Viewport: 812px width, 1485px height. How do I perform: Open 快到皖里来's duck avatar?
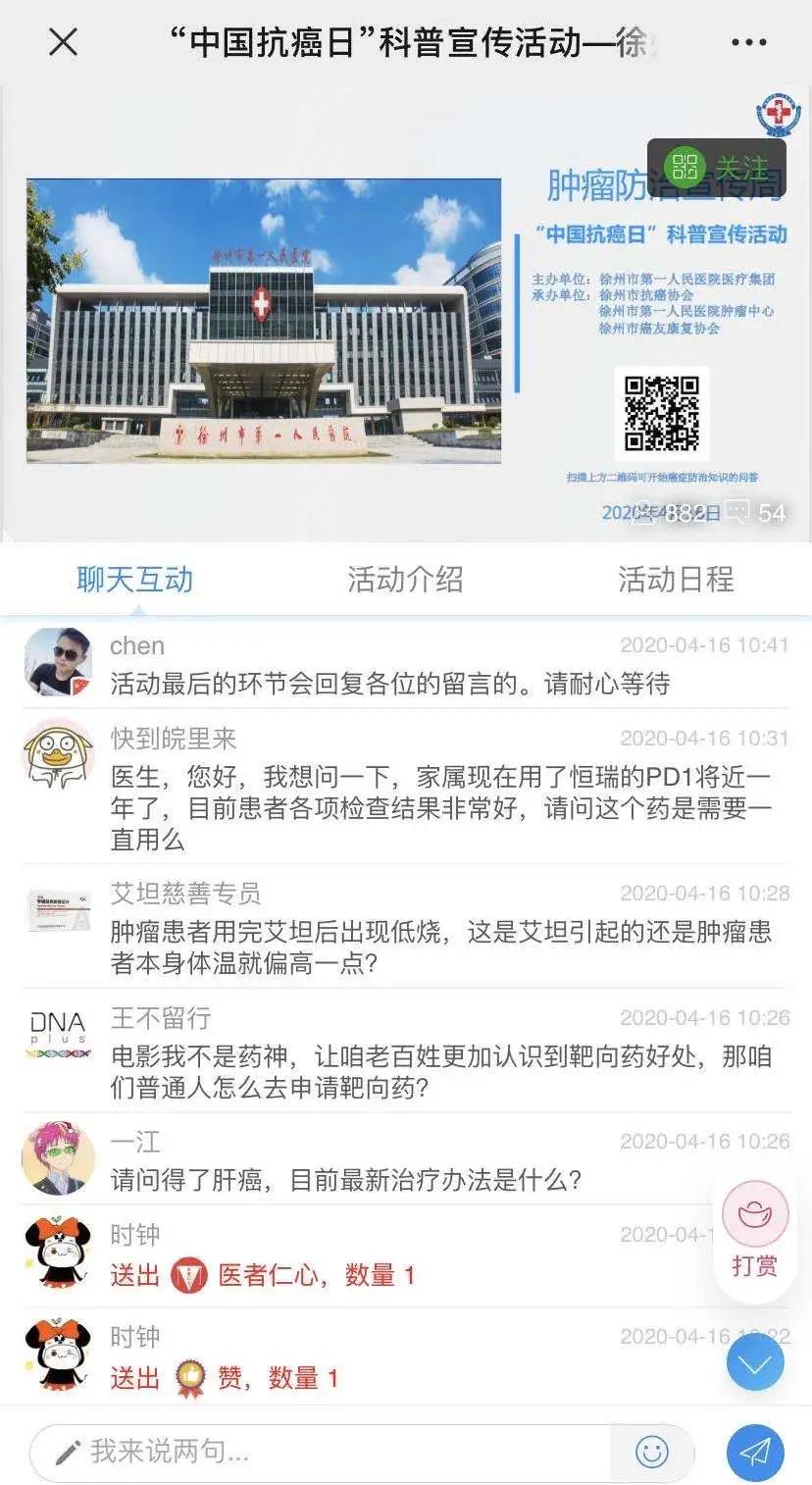[58, 753]
